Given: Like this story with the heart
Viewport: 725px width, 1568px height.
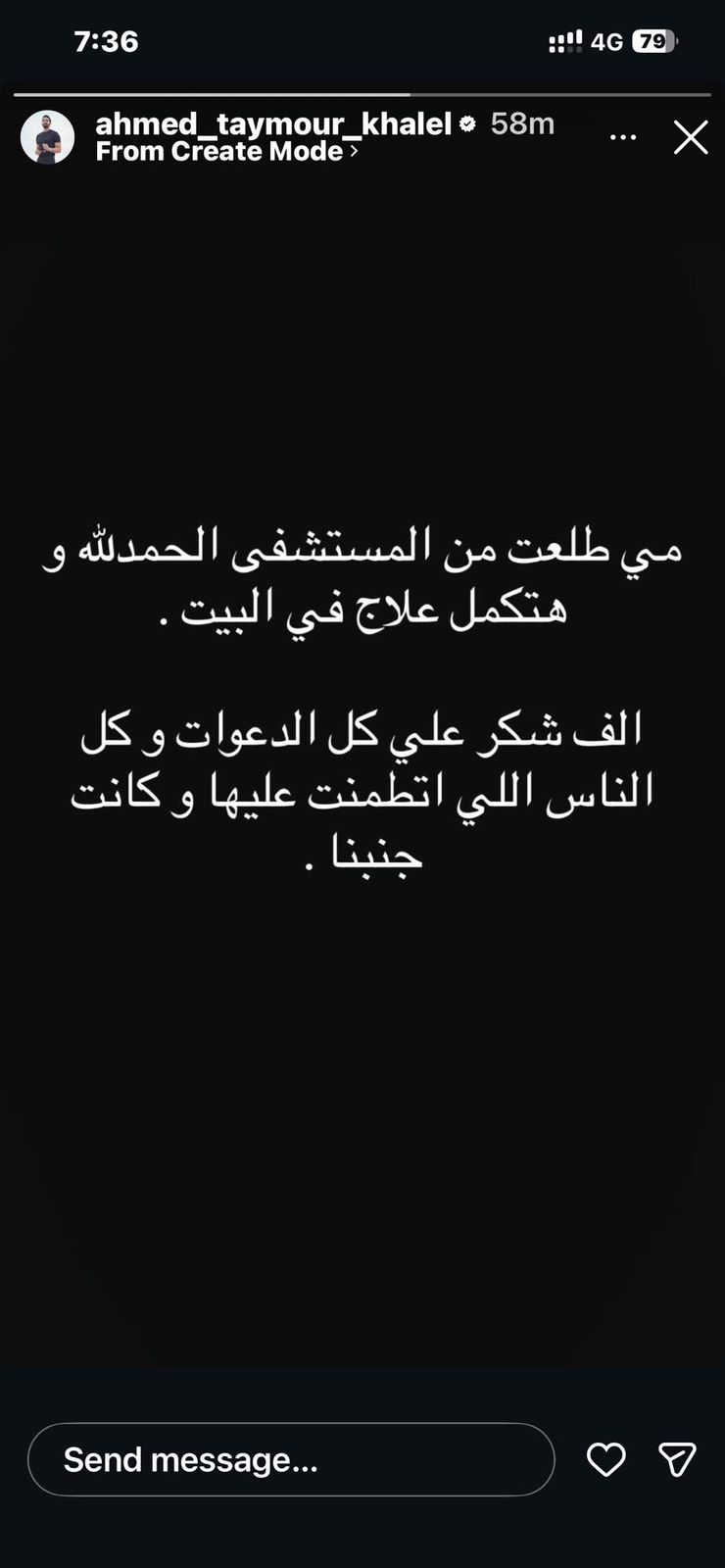Looking at the screenshot, I should tap(605, 1459).
